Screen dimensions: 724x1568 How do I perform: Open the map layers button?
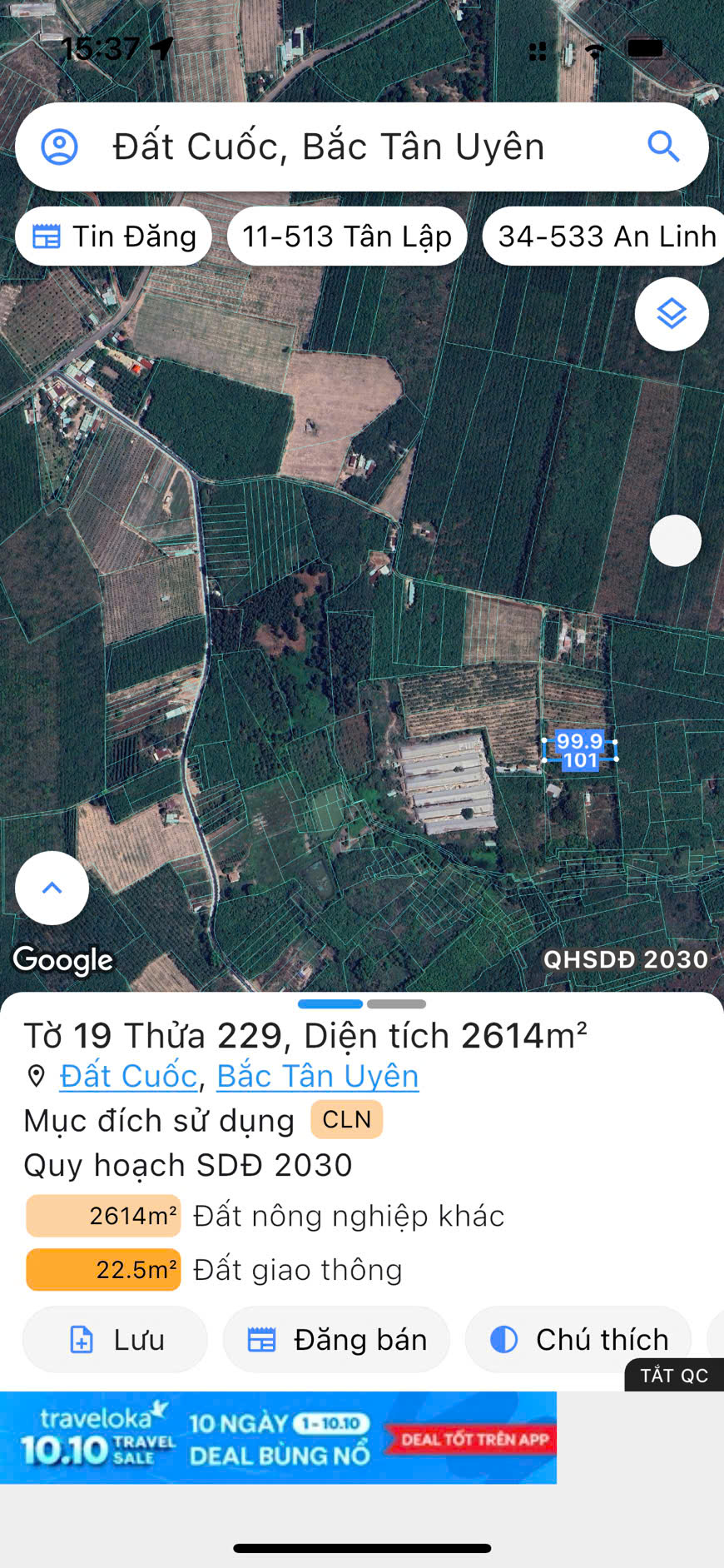(x=672, y=314)
